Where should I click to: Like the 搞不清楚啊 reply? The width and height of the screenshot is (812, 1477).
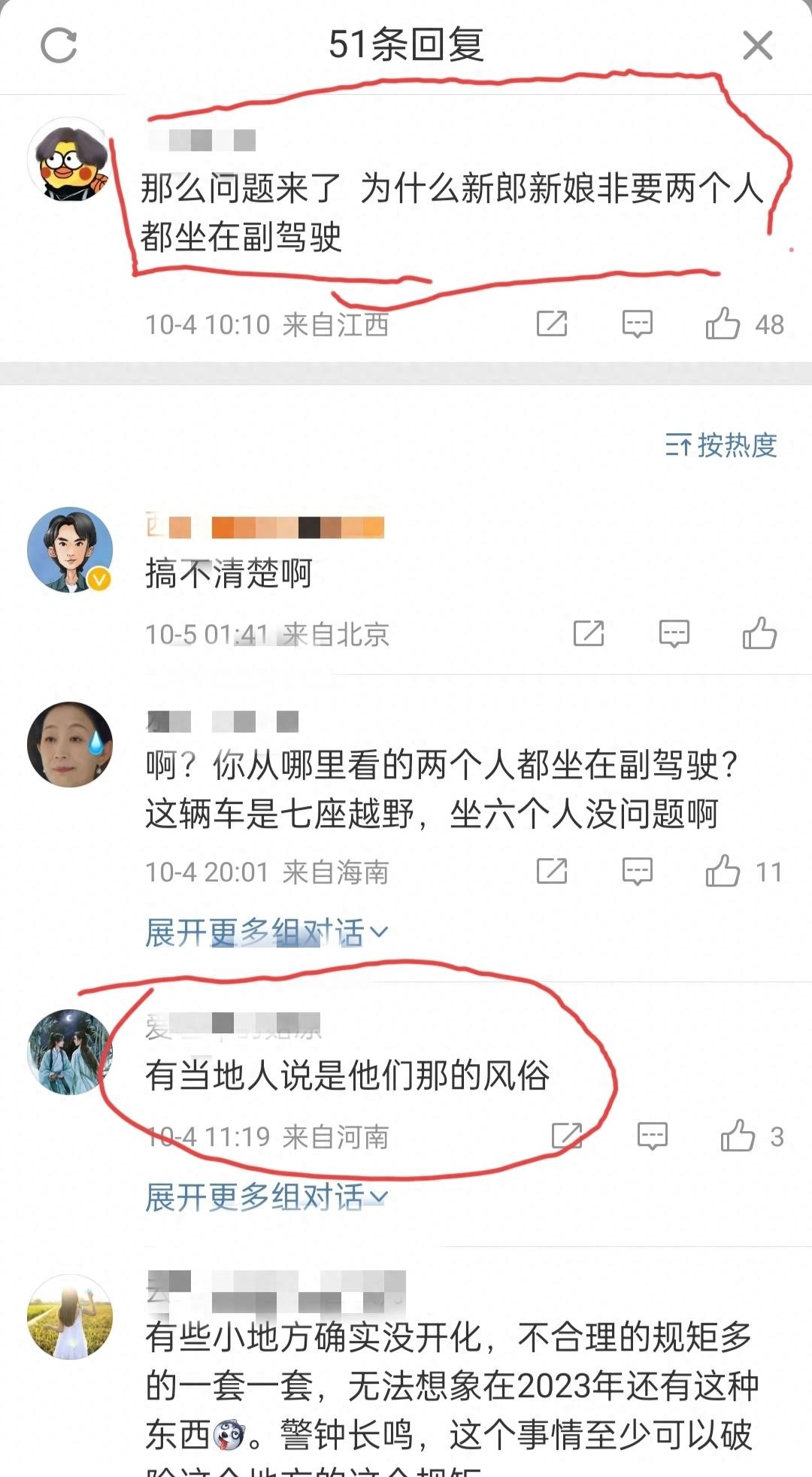(759, 634)
